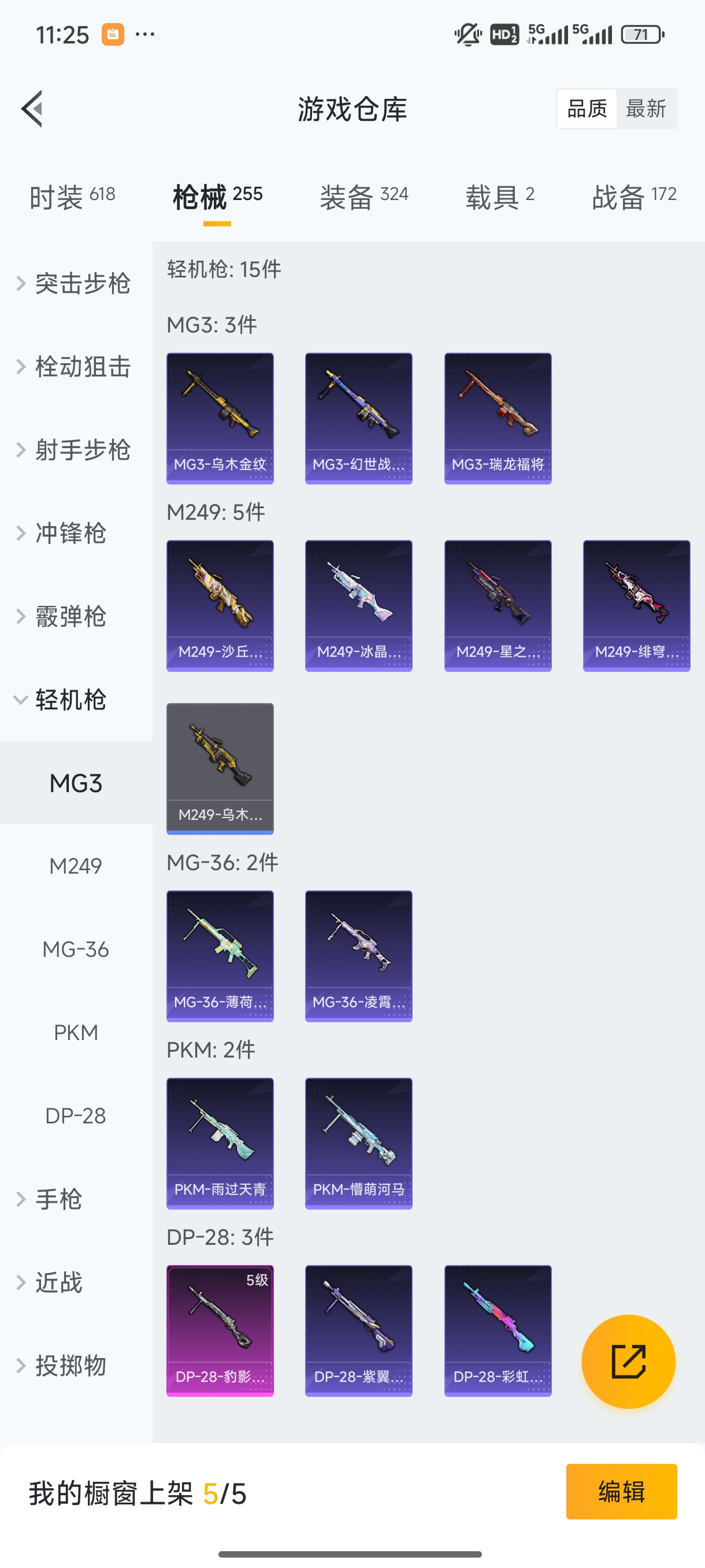Switch to the 载具 tab
The height and width of the screenshot is (1568, 705).
click(x=499, y=197)
